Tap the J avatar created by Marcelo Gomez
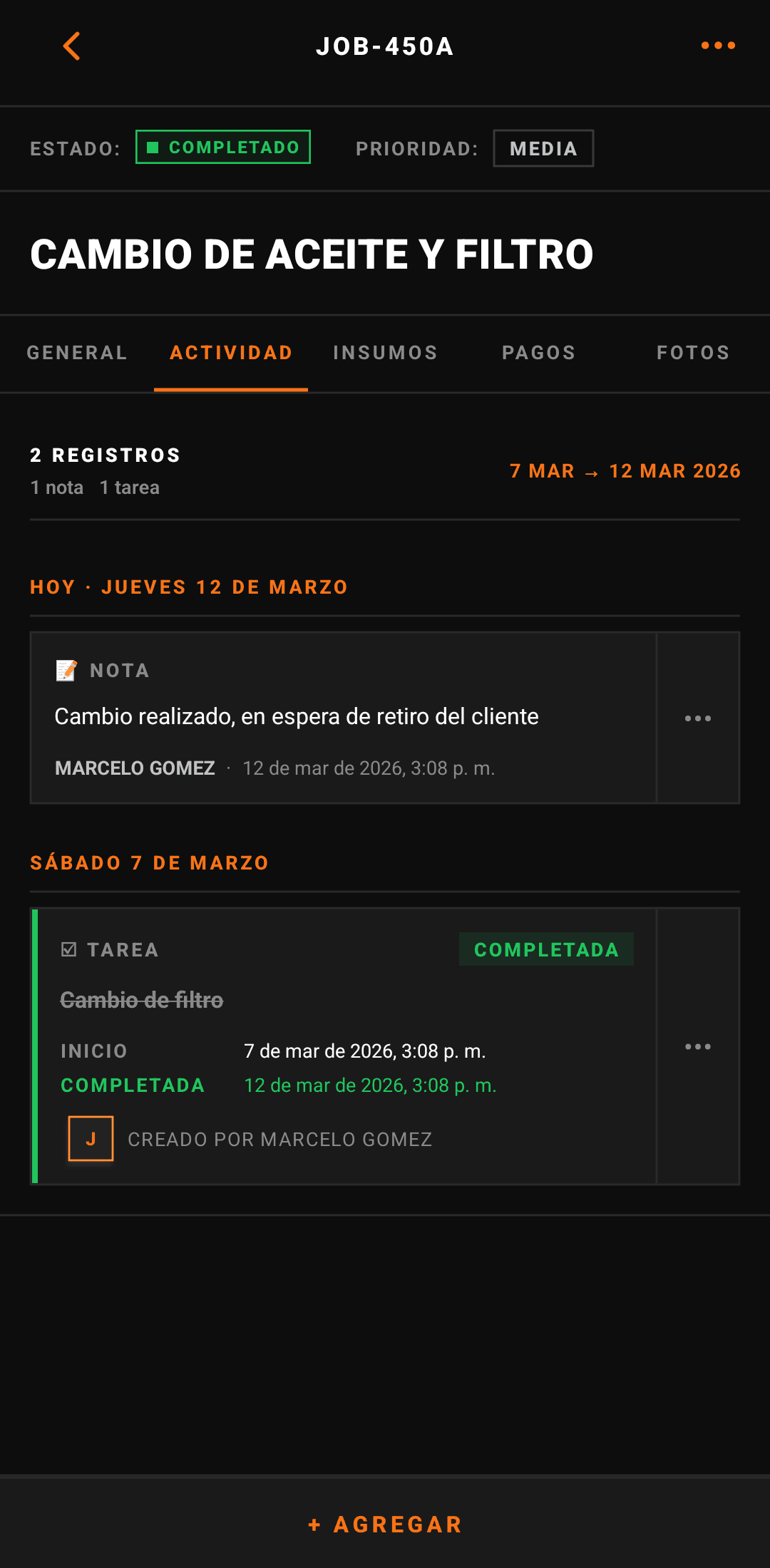The width and height of the screenshot is (770, 1568). [x=91, y=1138]
